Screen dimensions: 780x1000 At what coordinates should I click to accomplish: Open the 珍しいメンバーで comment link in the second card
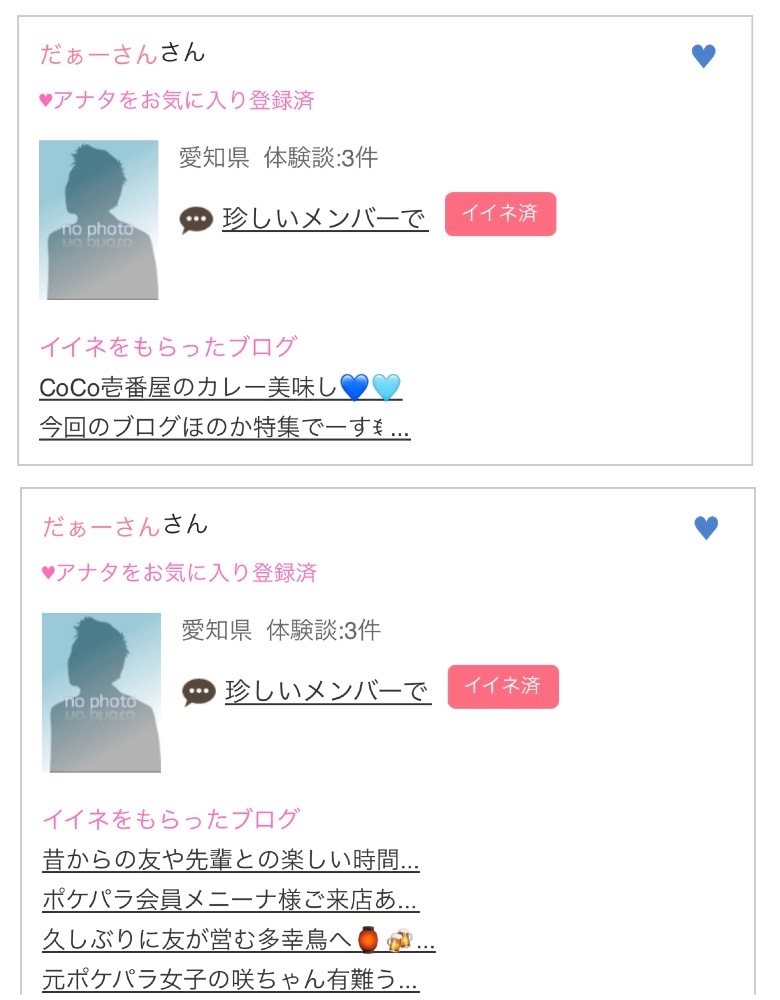[x=328, y=691]
